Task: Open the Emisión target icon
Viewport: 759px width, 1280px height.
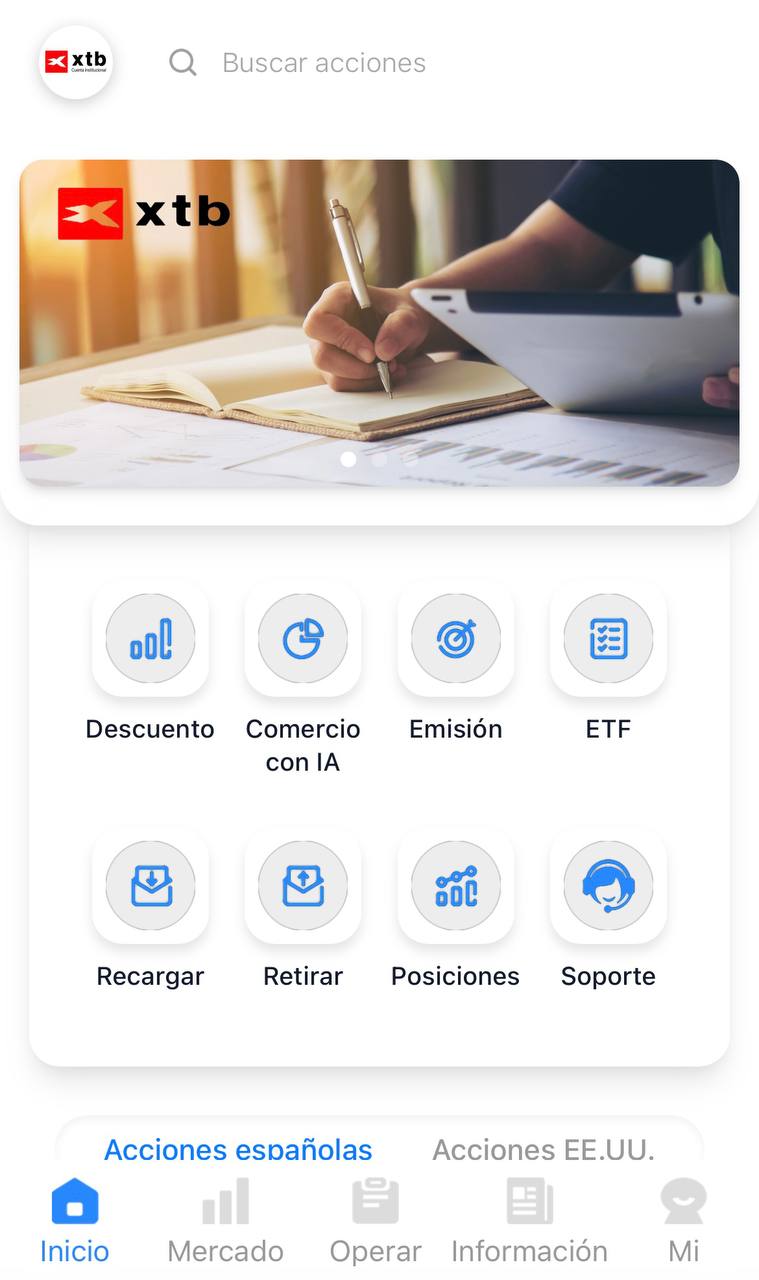Action: pos(456,639)
